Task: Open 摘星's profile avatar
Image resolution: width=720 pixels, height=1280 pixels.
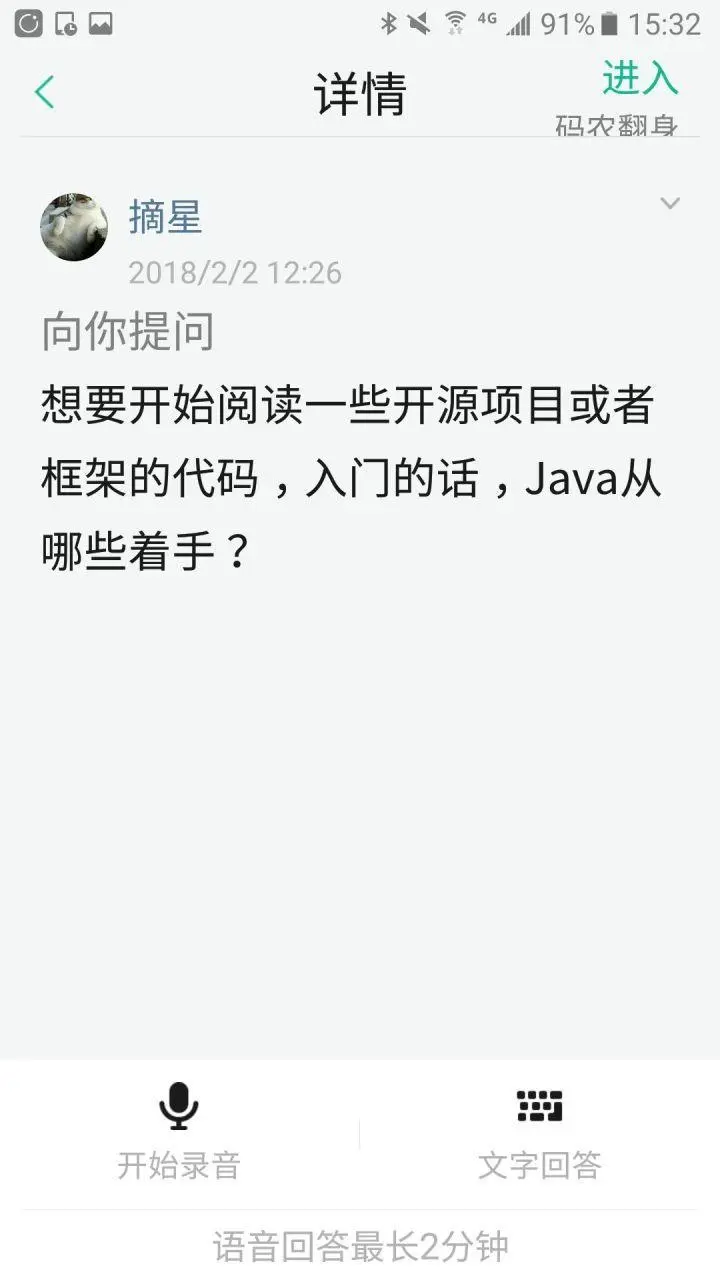Action: (74, 227)
